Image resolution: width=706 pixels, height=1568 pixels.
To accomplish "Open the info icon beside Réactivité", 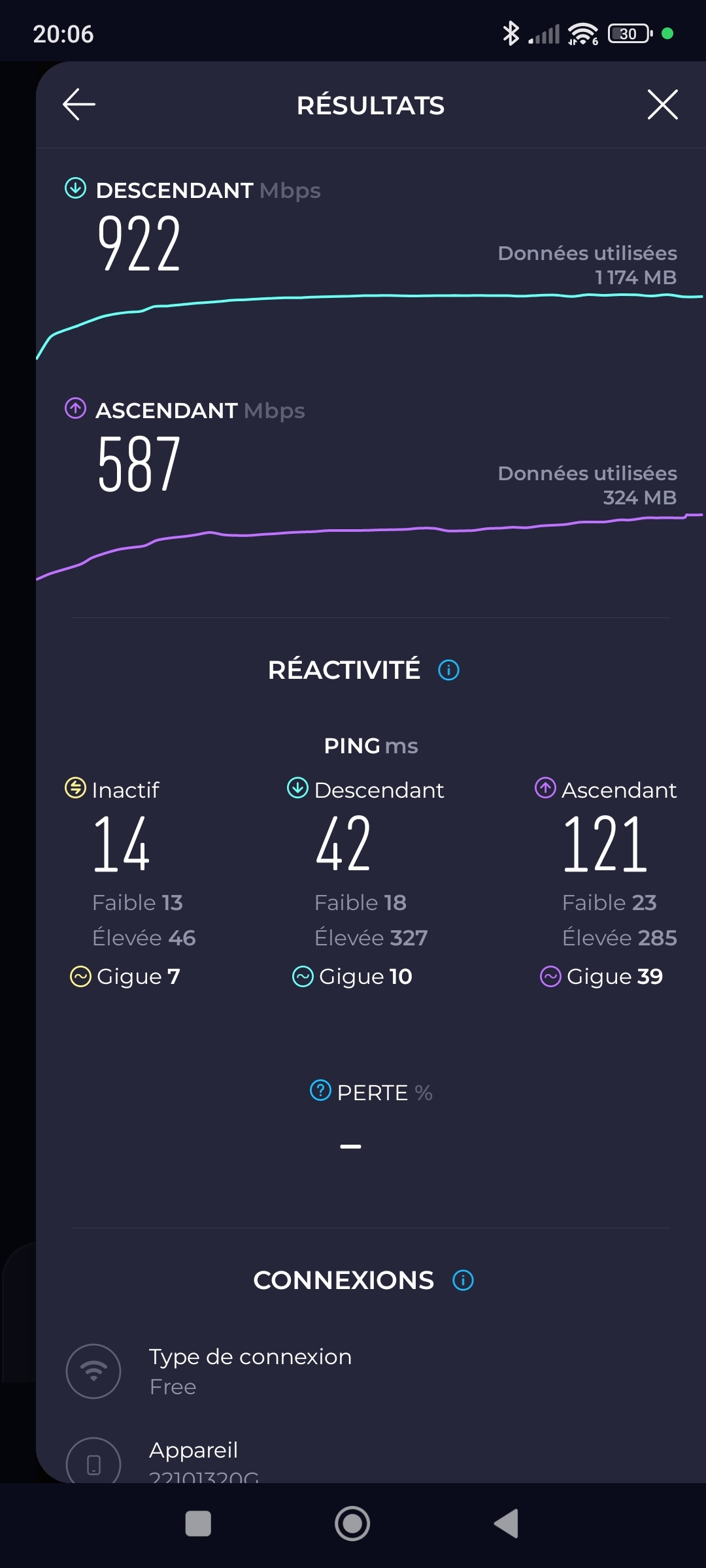I will tap(448, 670).
